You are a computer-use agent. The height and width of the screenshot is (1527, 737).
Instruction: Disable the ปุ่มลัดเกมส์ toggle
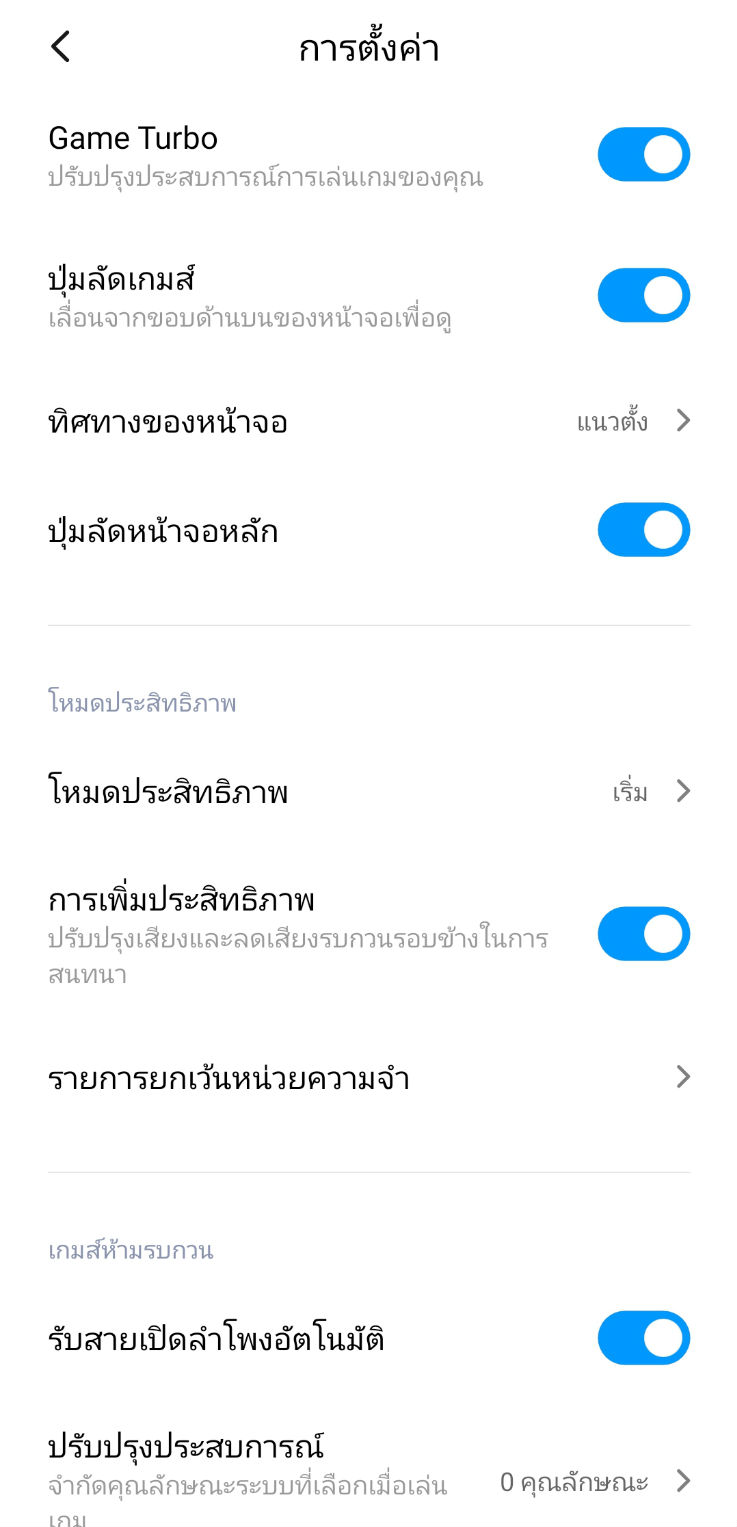pyautogui.click(x=643, y=295)
